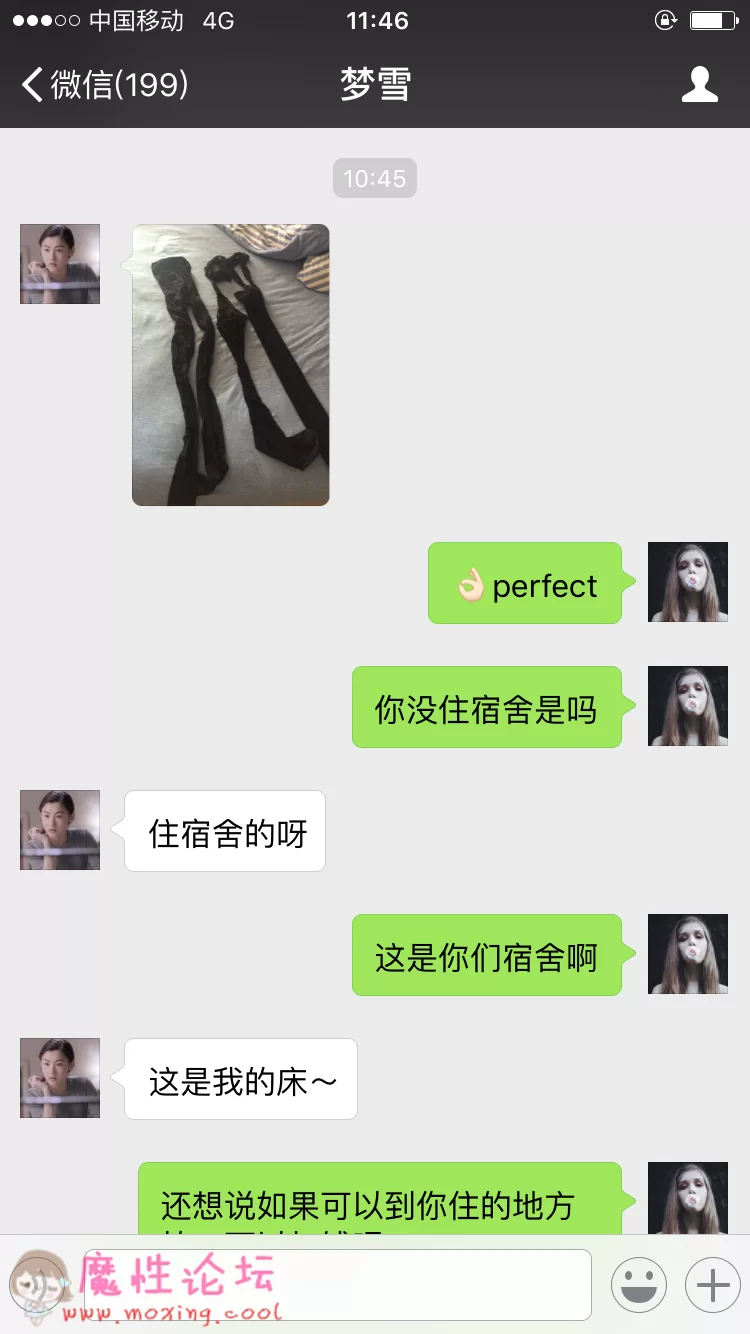Viewport: 750px width, 1334px height.
Task: Switch to voice input mode
Action: [x=38, y=1284]
